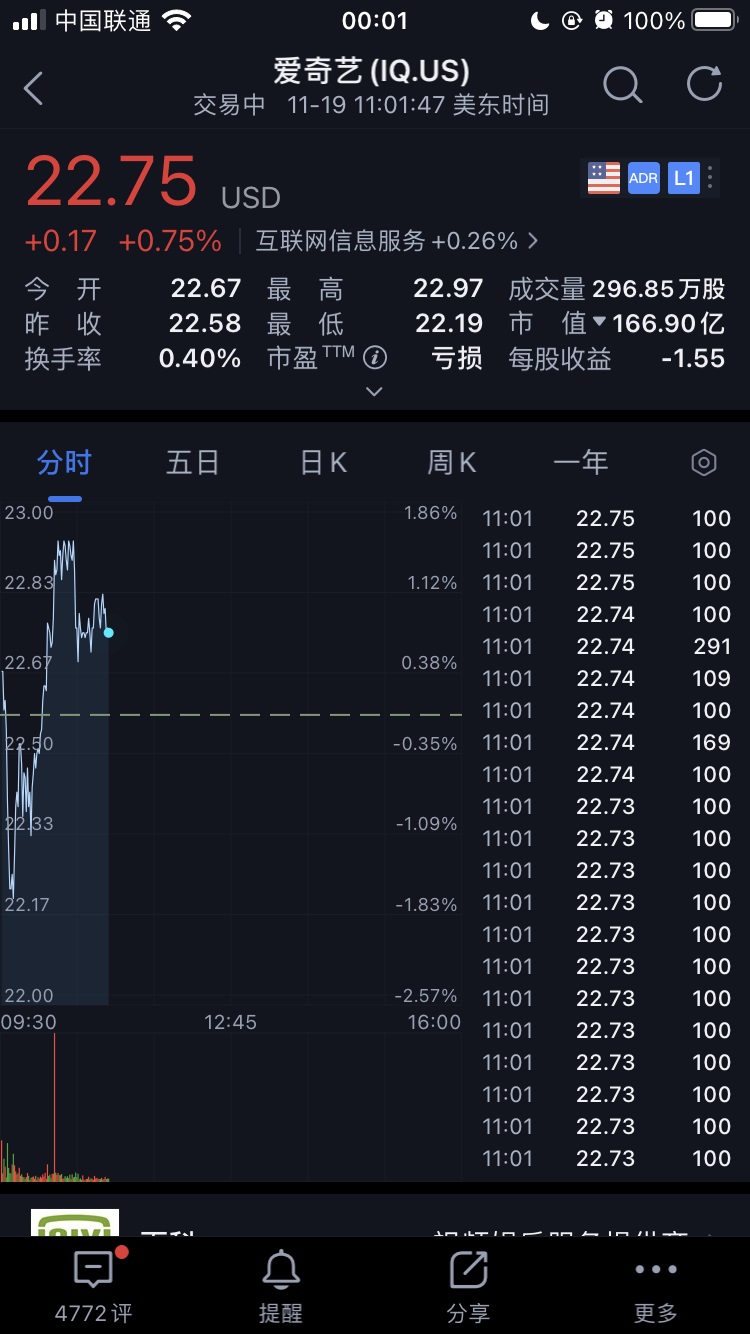Expand more quote details chevron

[x=374, y=391]
